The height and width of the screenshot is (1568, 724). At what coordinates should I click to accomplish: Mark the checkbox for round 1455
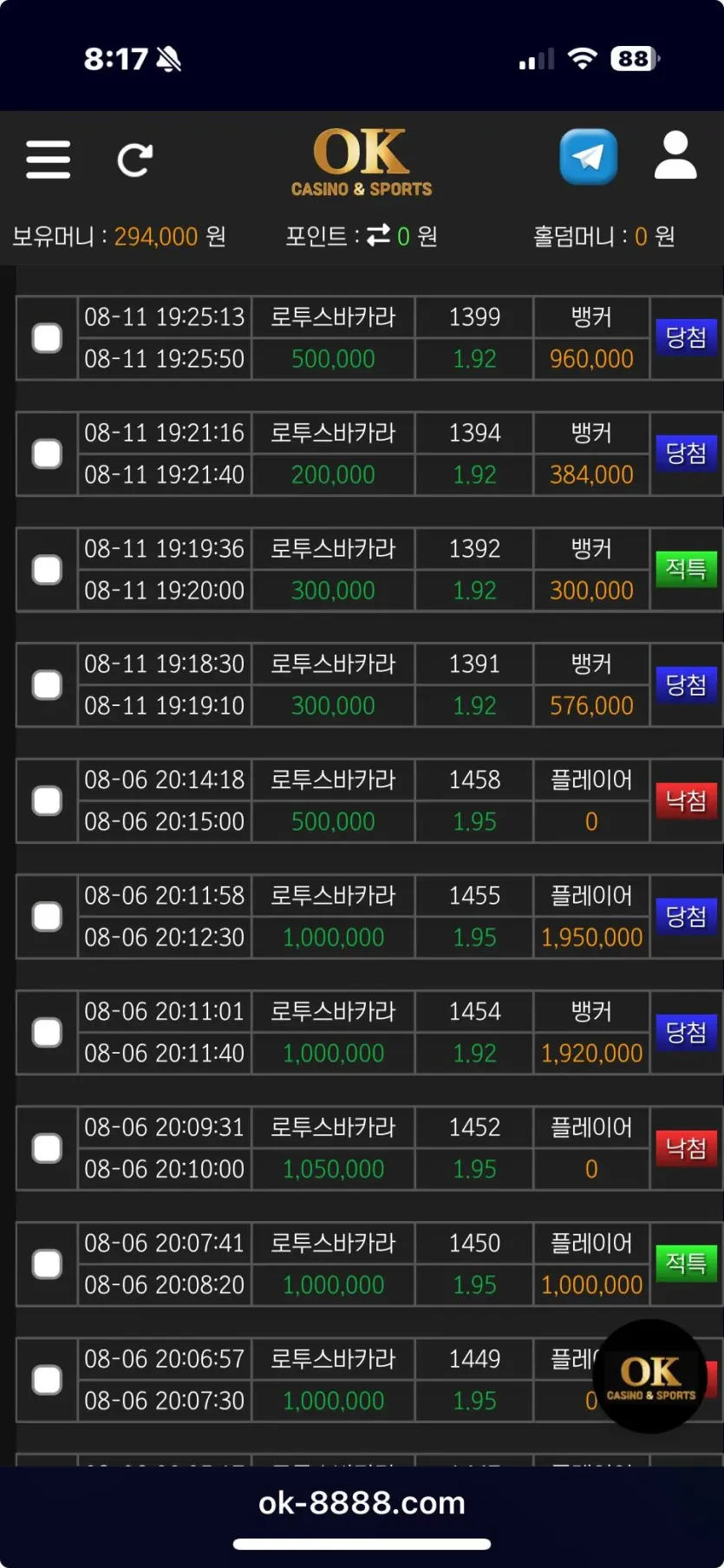click(47, 917)
